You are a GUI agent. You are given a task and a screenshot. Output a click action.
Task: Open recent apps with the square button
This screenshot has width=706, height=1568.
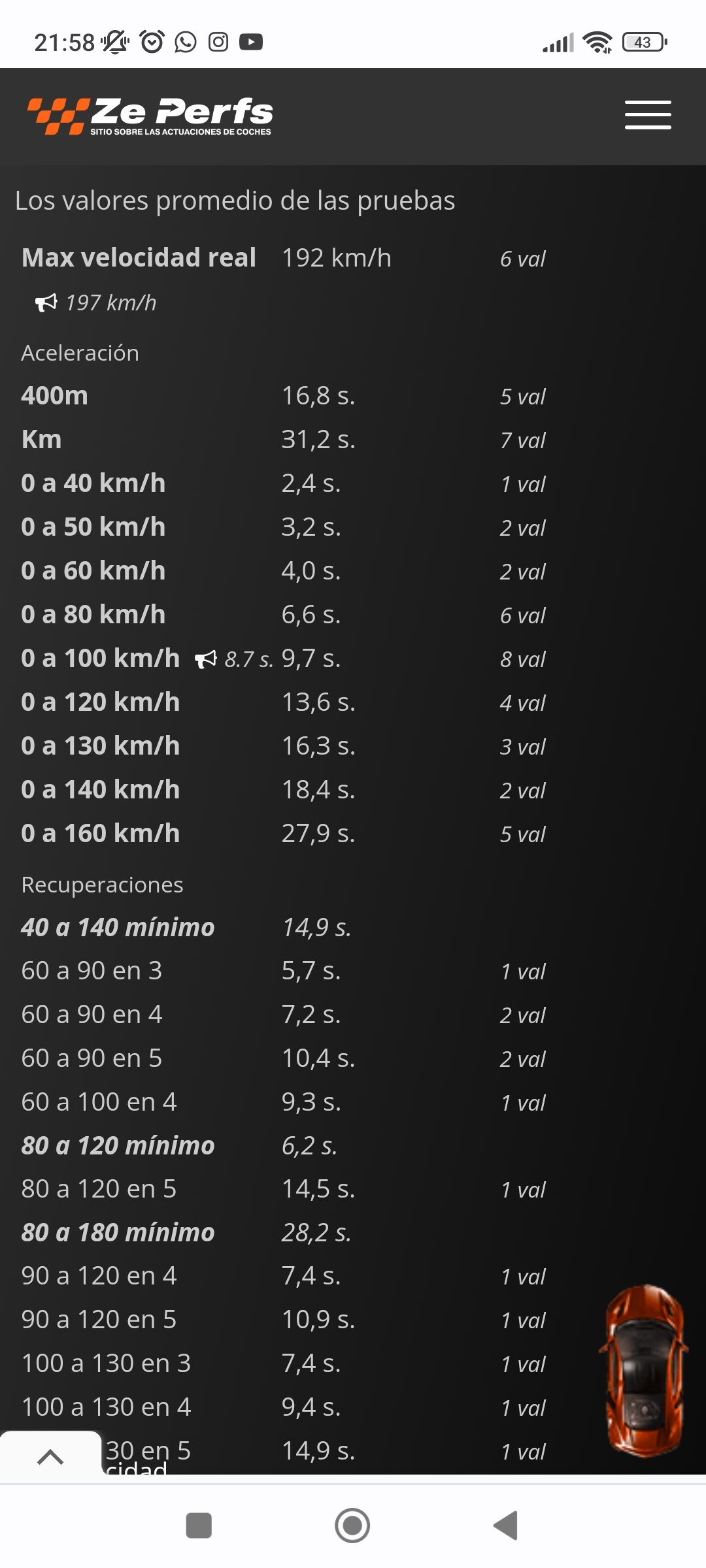click(x=199, y=1526)
